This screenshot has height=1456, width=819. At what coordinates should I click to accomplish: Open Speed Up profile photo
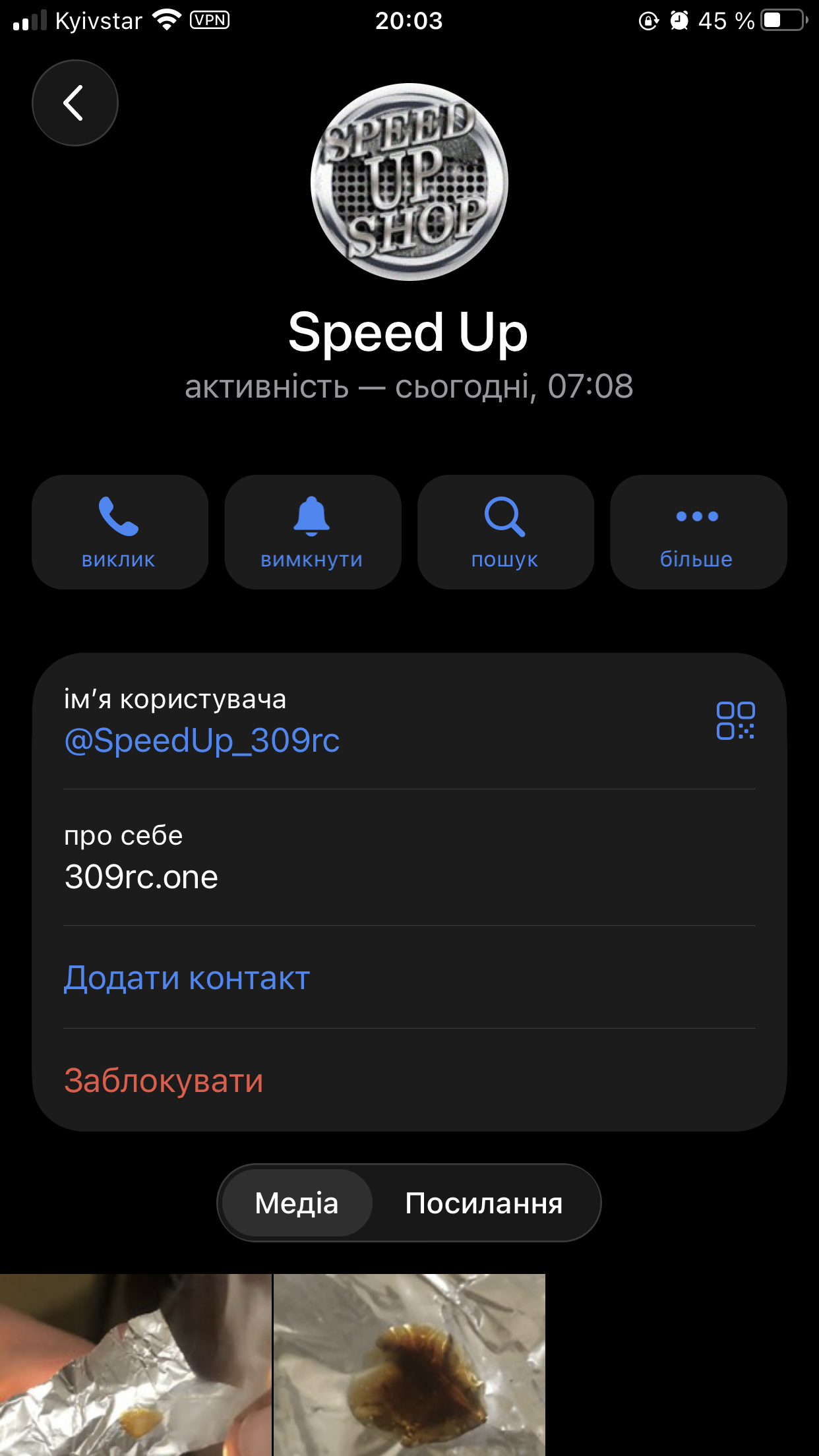tap(409, 182)
